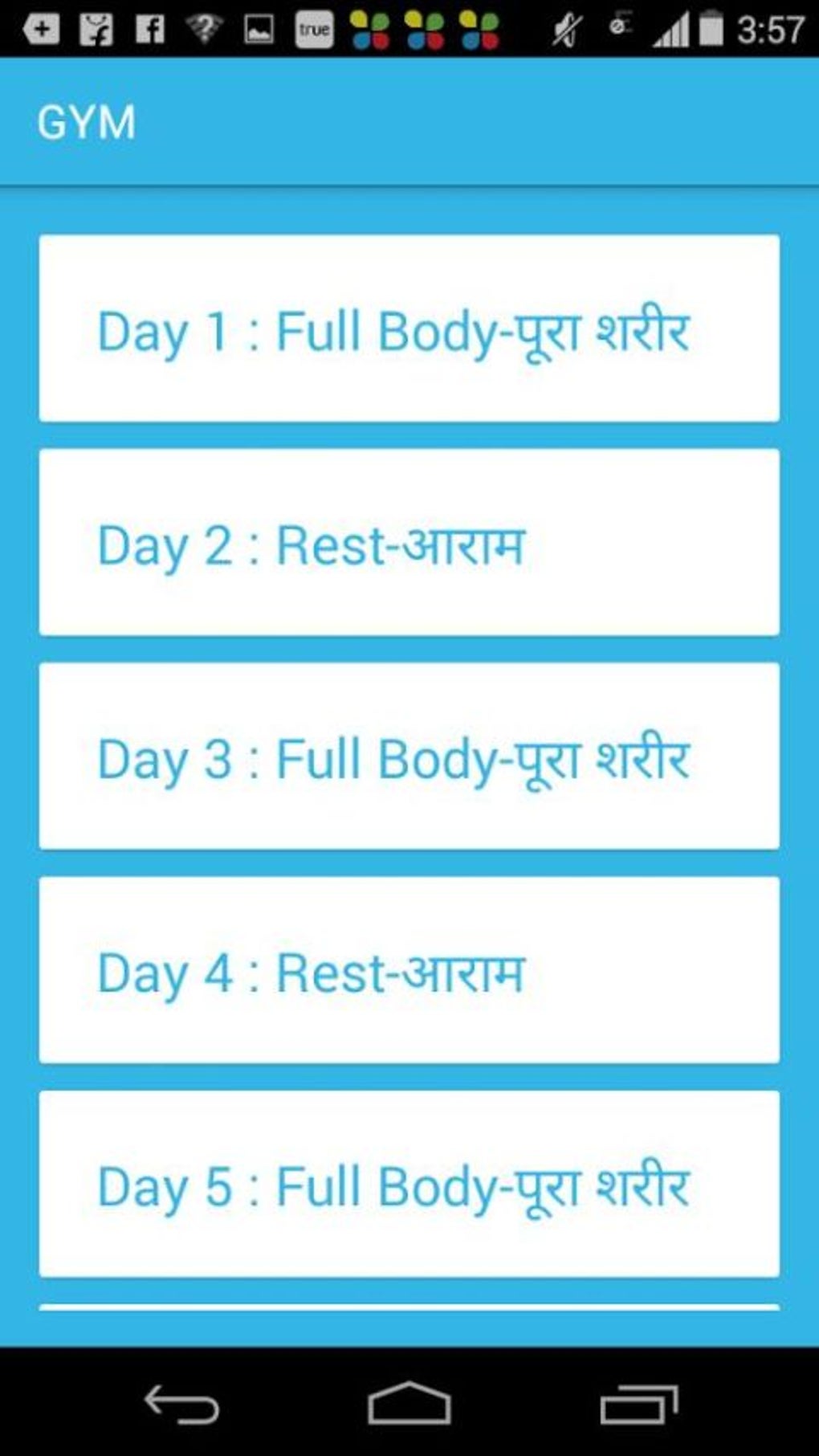Open Day 5 Full Body workout
Screen dimensions: 819x1456
click(409, 1184)
